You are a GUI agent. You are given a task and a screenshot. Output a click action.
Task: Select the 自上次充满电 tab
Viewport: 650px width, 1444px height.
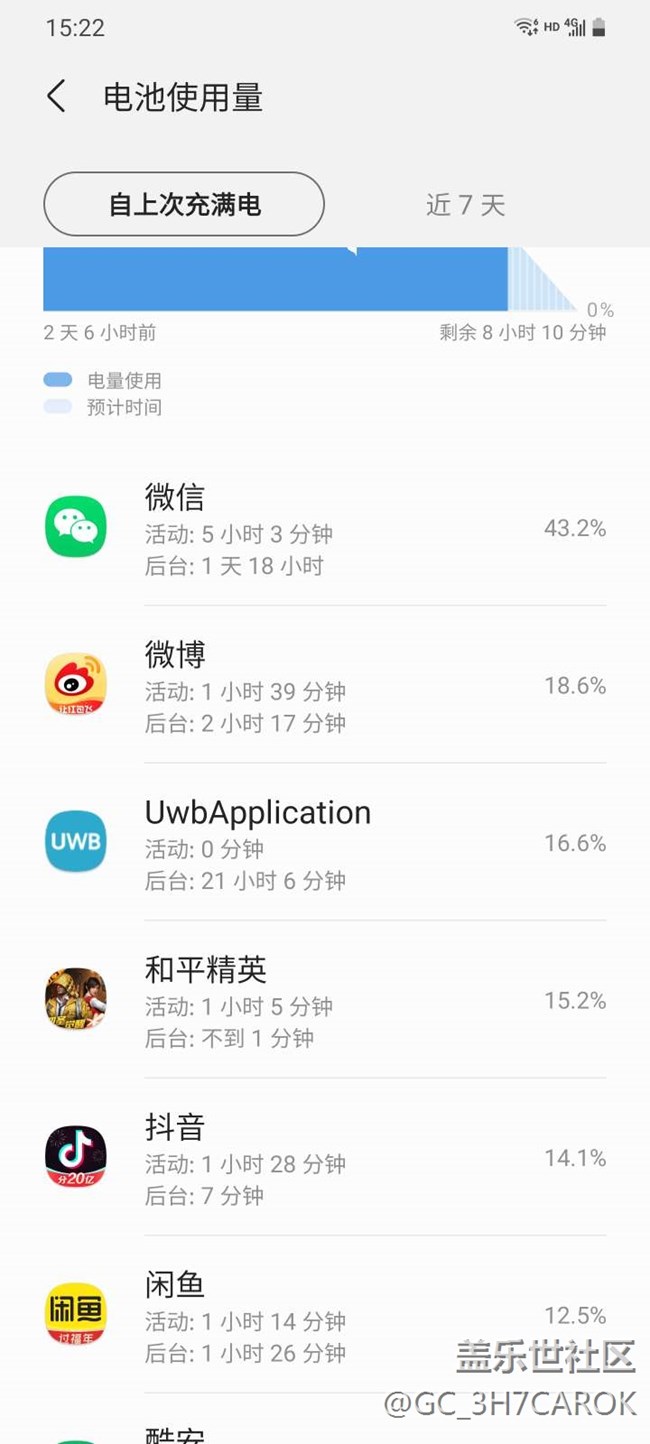(184, 204)
